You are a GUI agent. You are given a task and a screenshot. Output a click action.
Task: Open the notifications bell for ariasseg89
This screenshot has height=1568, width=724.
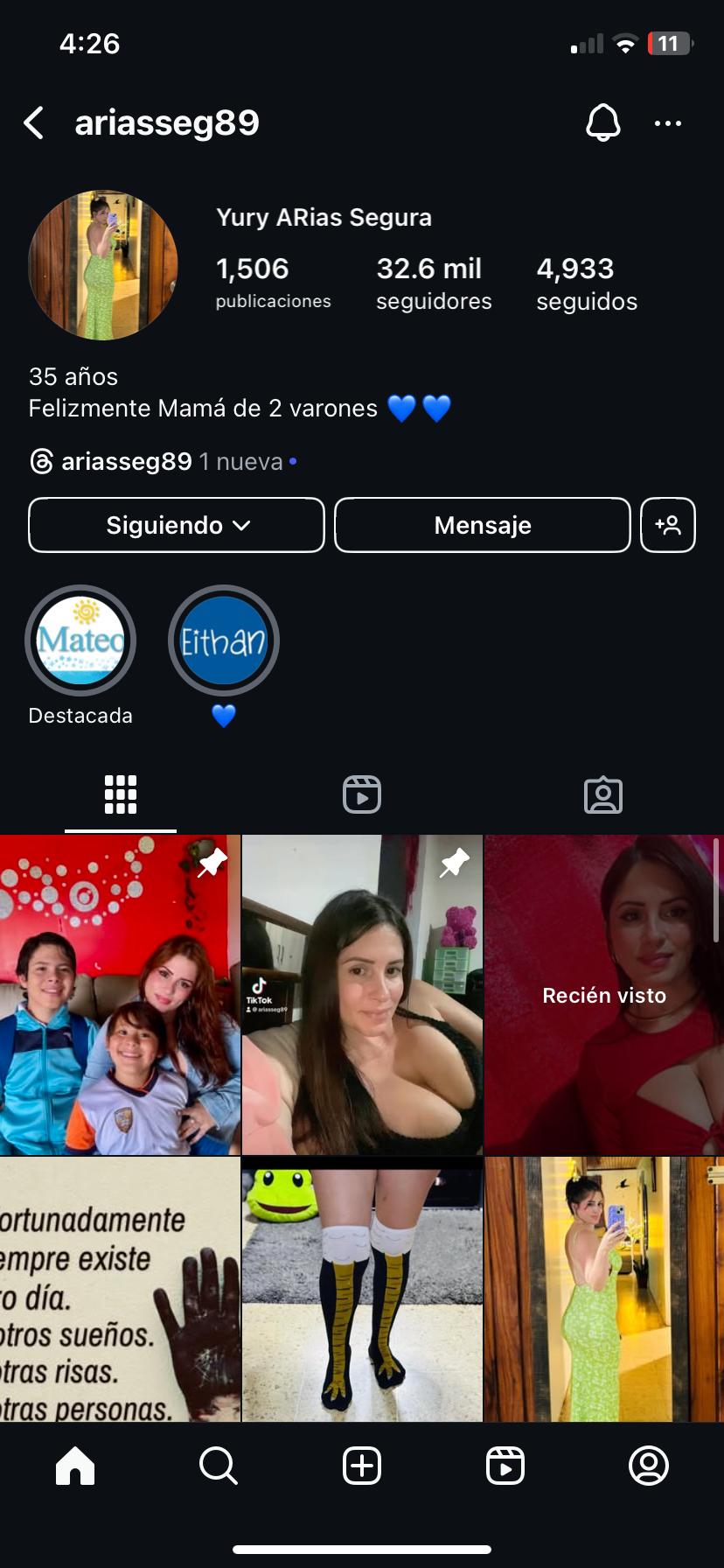602,123
